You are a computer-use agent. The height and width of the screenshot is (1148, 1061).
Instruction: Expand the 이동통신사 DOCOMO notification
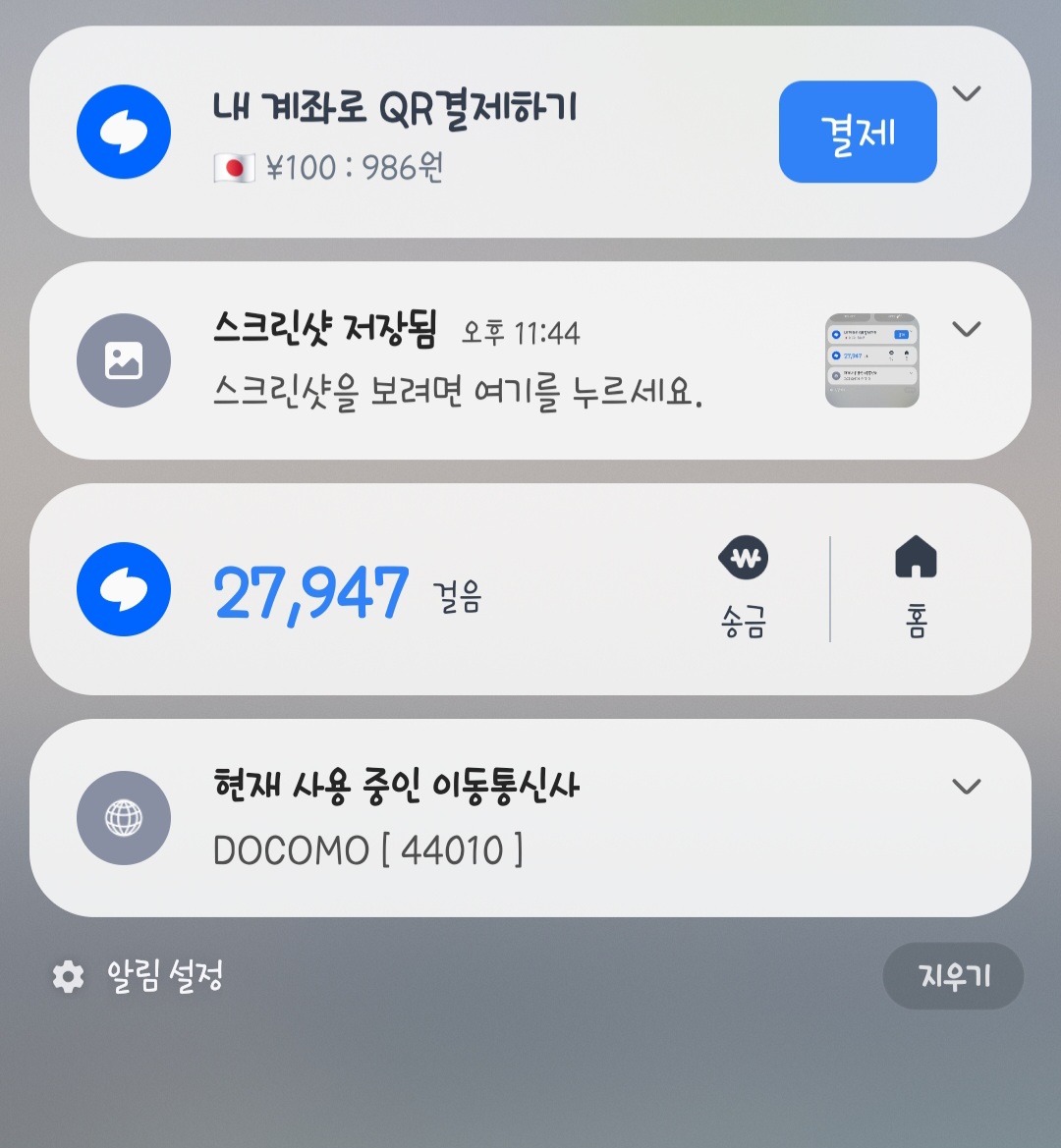pyautogui.click(x=967, y=787)
